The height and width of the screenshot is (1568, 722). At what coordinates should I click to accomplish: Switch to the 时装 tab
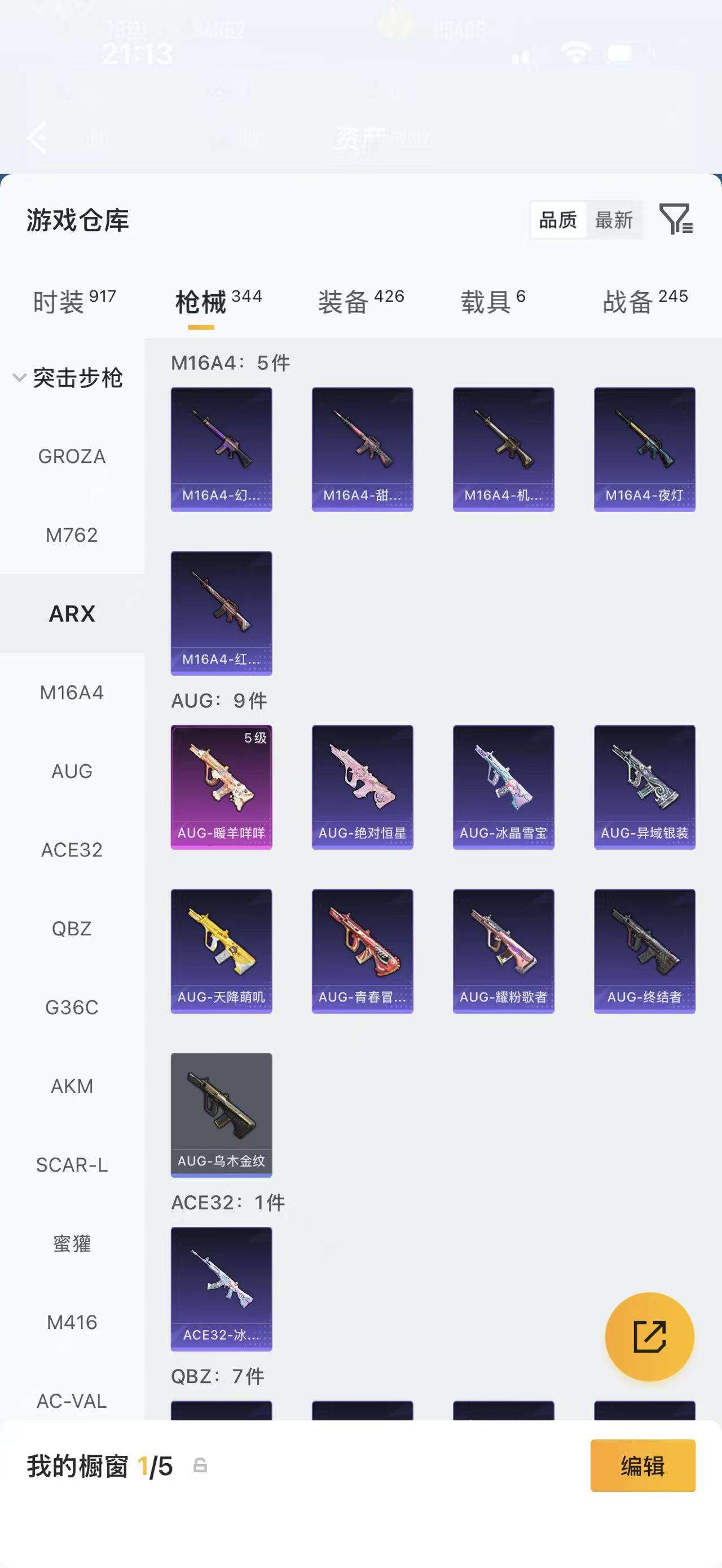coord(74,301)
